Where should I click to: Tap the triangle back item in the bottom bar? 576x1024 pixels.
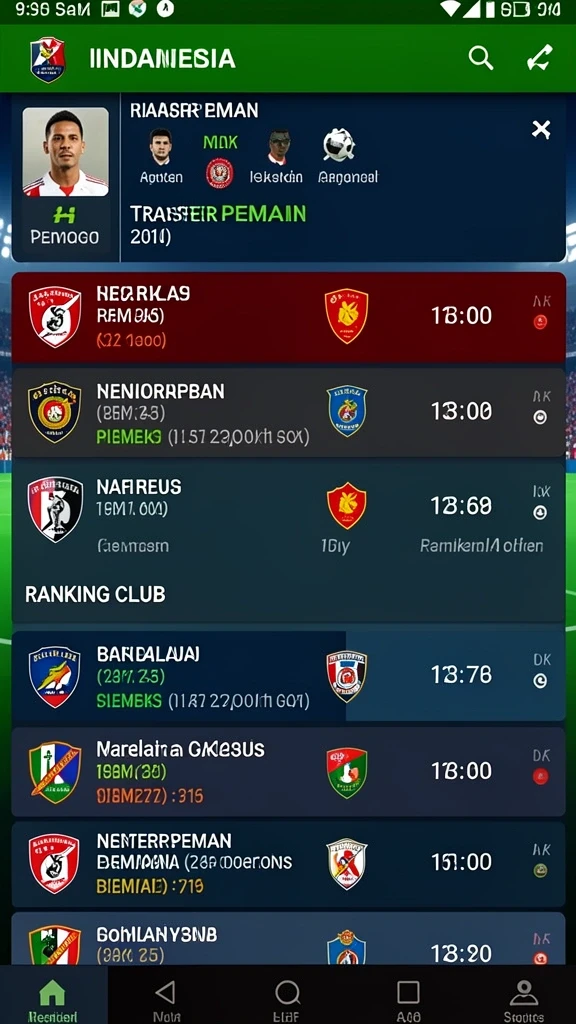[165, 999]
